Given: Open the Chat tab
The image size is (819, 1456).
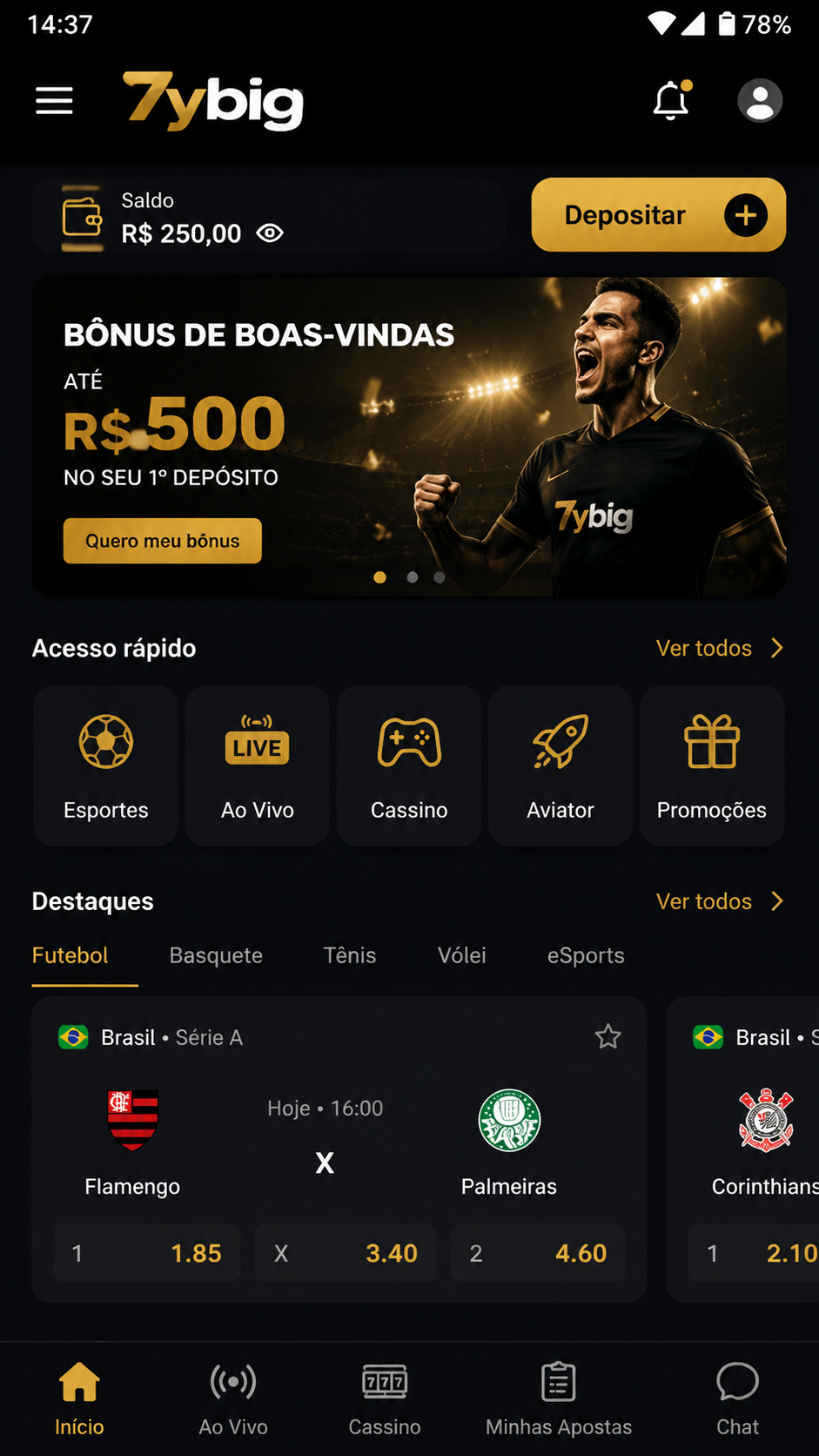Looking at the screenshot, I should tap(737, 1399).
